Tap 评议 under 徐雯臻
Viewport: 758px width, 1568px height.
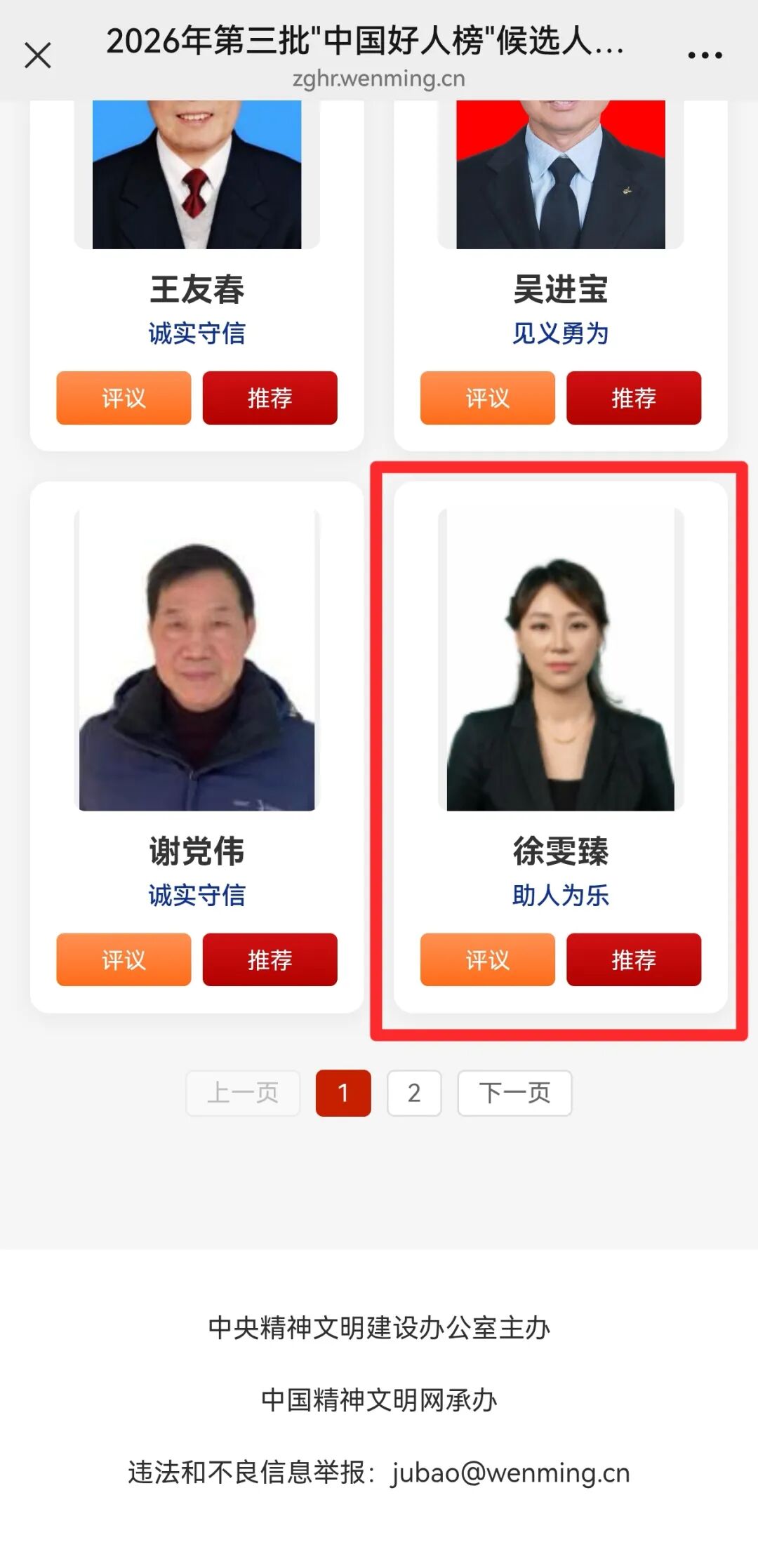point(488,959)
